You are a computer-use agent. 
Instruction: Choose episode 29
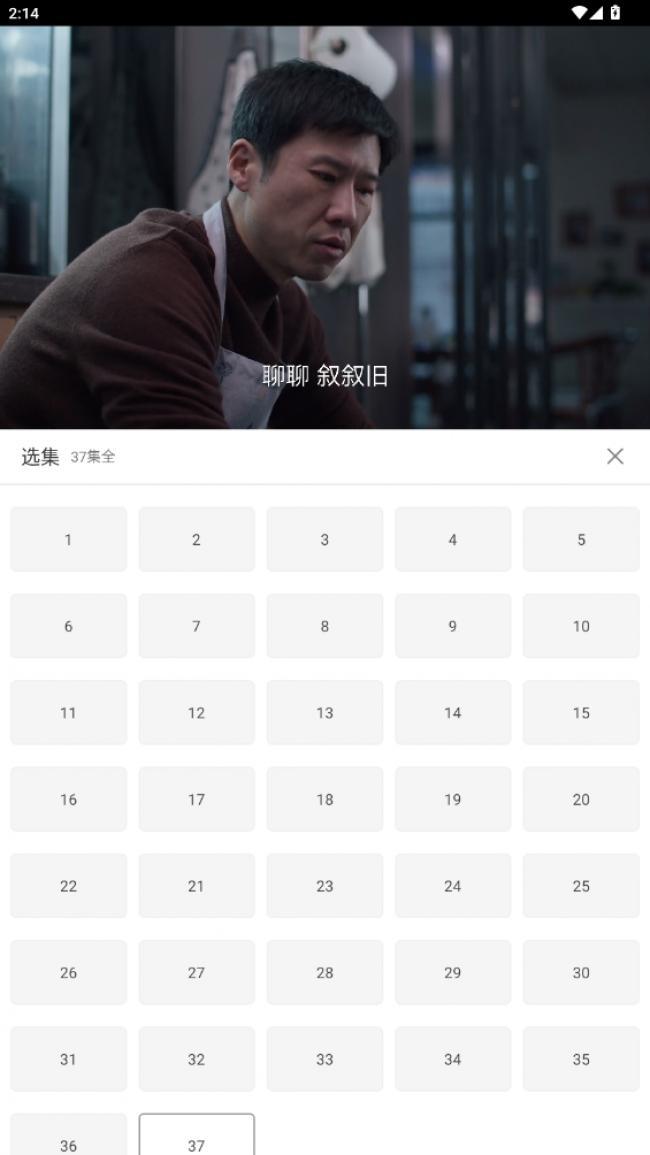point(453,972)
